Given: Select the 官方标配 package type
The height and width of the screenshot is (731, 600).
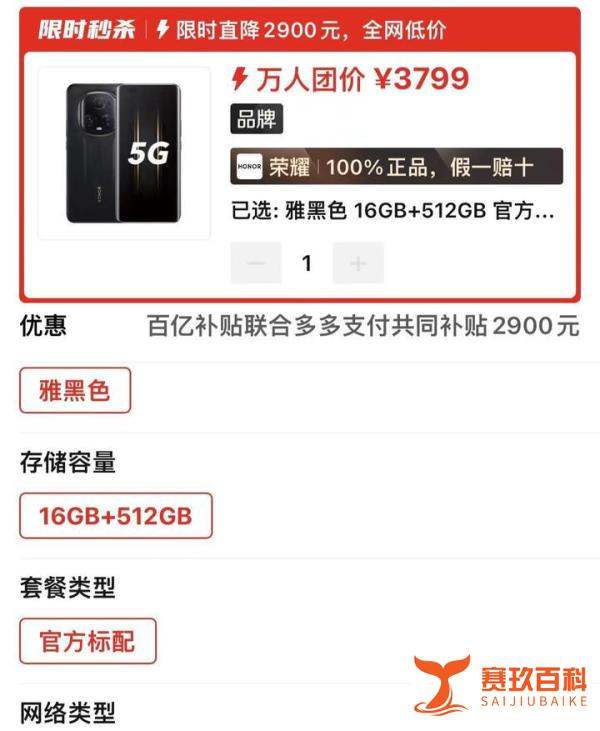Looking at the screenshot, I should click(88, 641).
